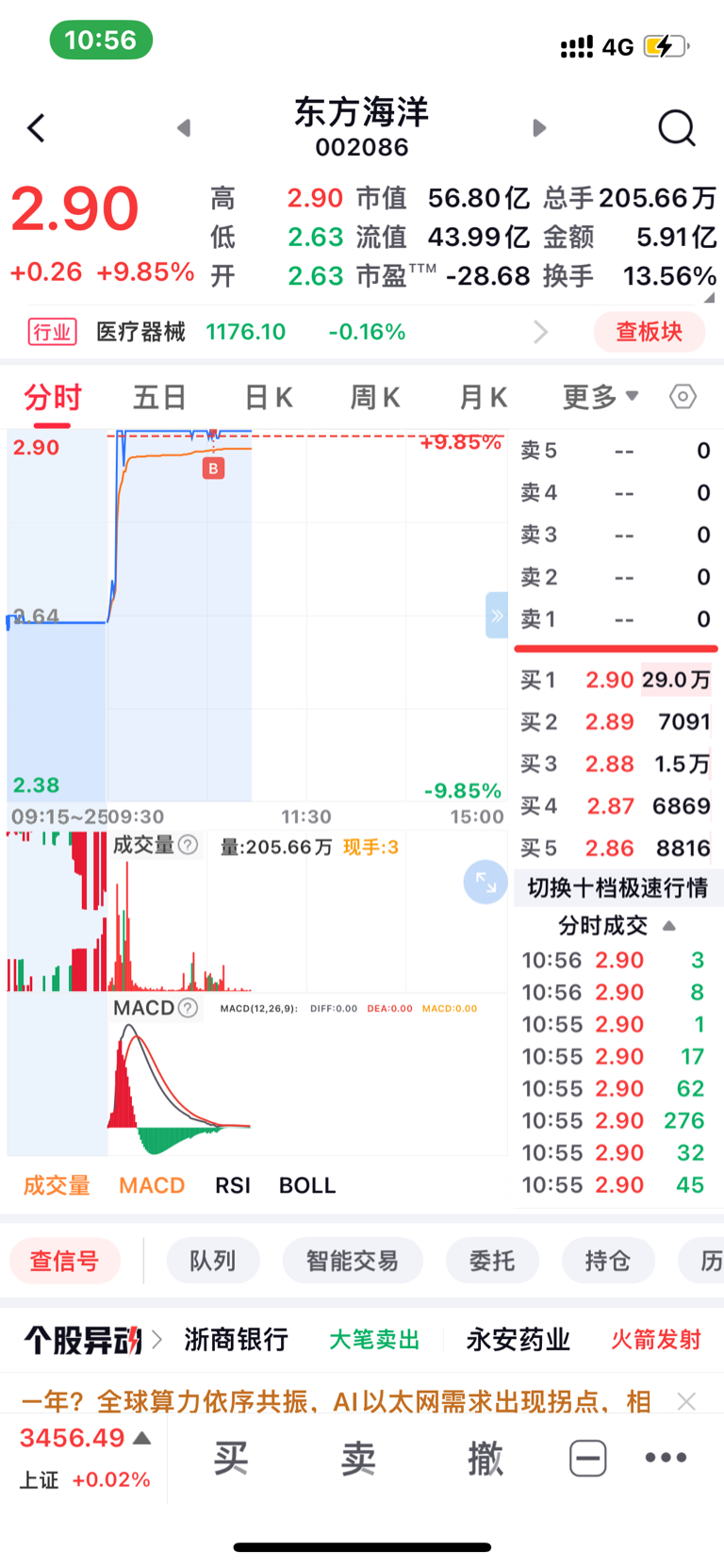Tap 切换十档极速行情
The image size is (724, 1568).
(x=618, y=888)
